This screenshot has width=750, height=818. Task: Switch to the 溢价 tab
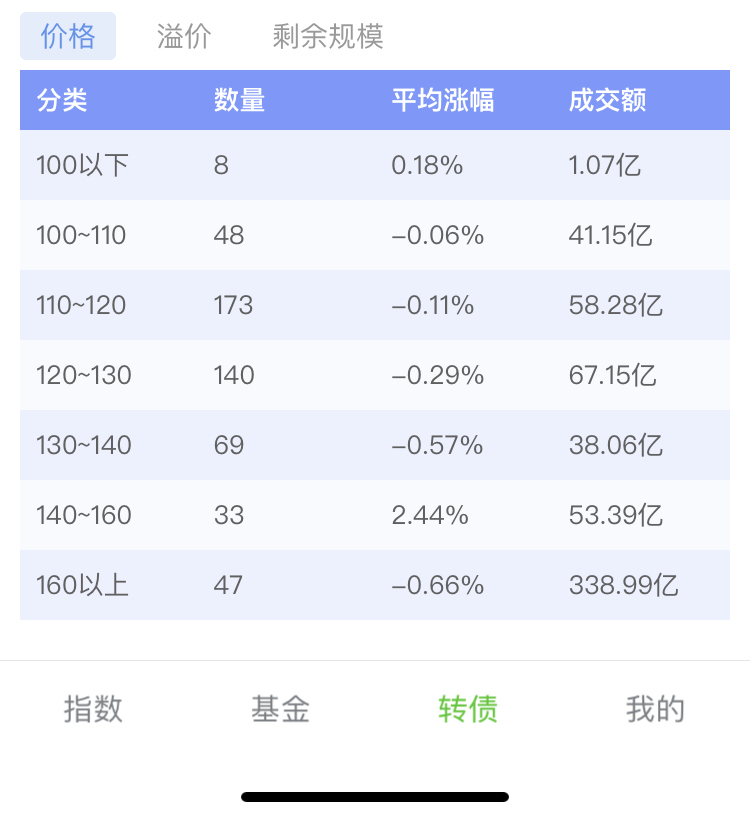pos(184,36)
